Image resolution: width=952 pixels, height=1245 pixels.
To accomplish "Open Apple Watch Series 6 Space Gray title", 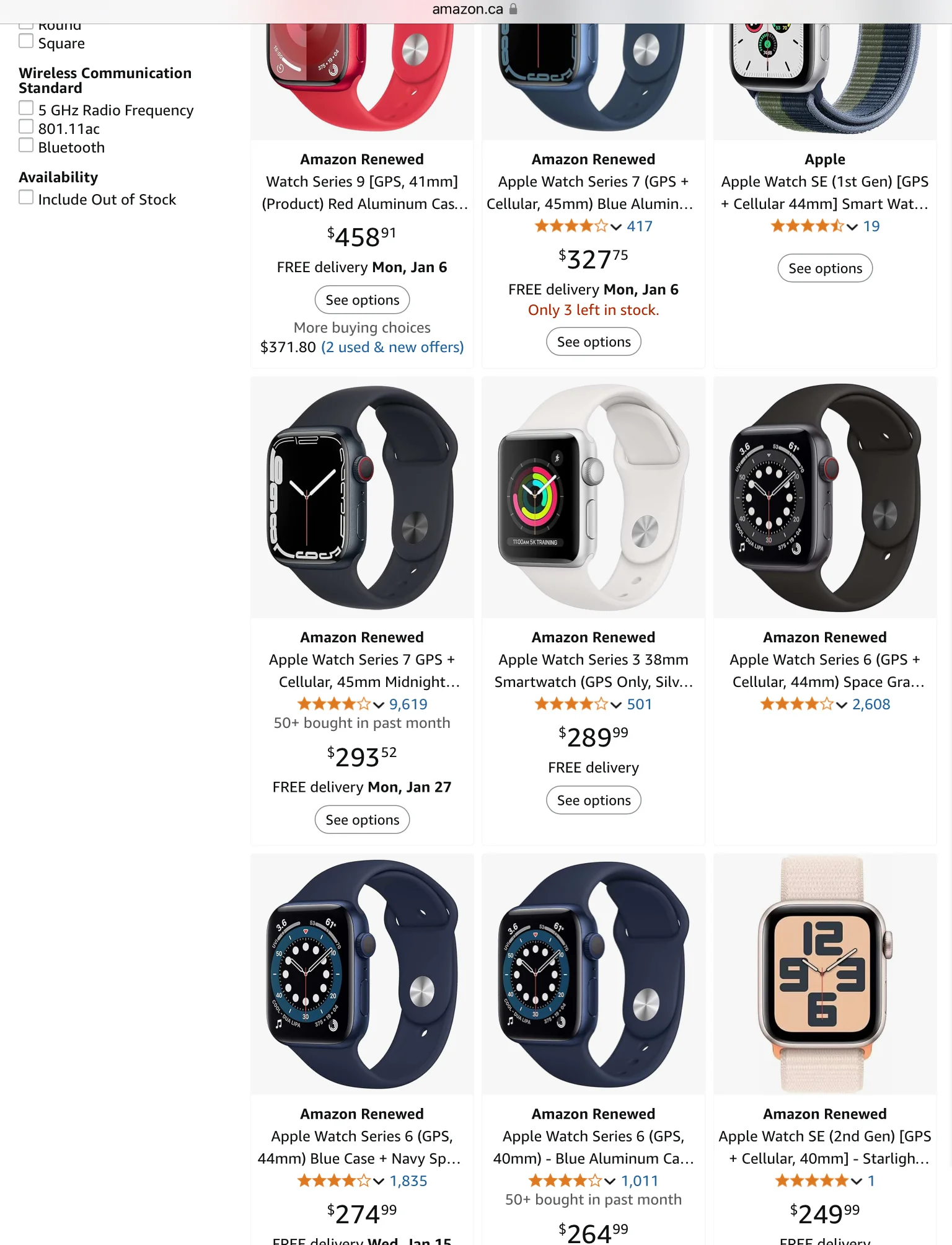I will 824,671.
